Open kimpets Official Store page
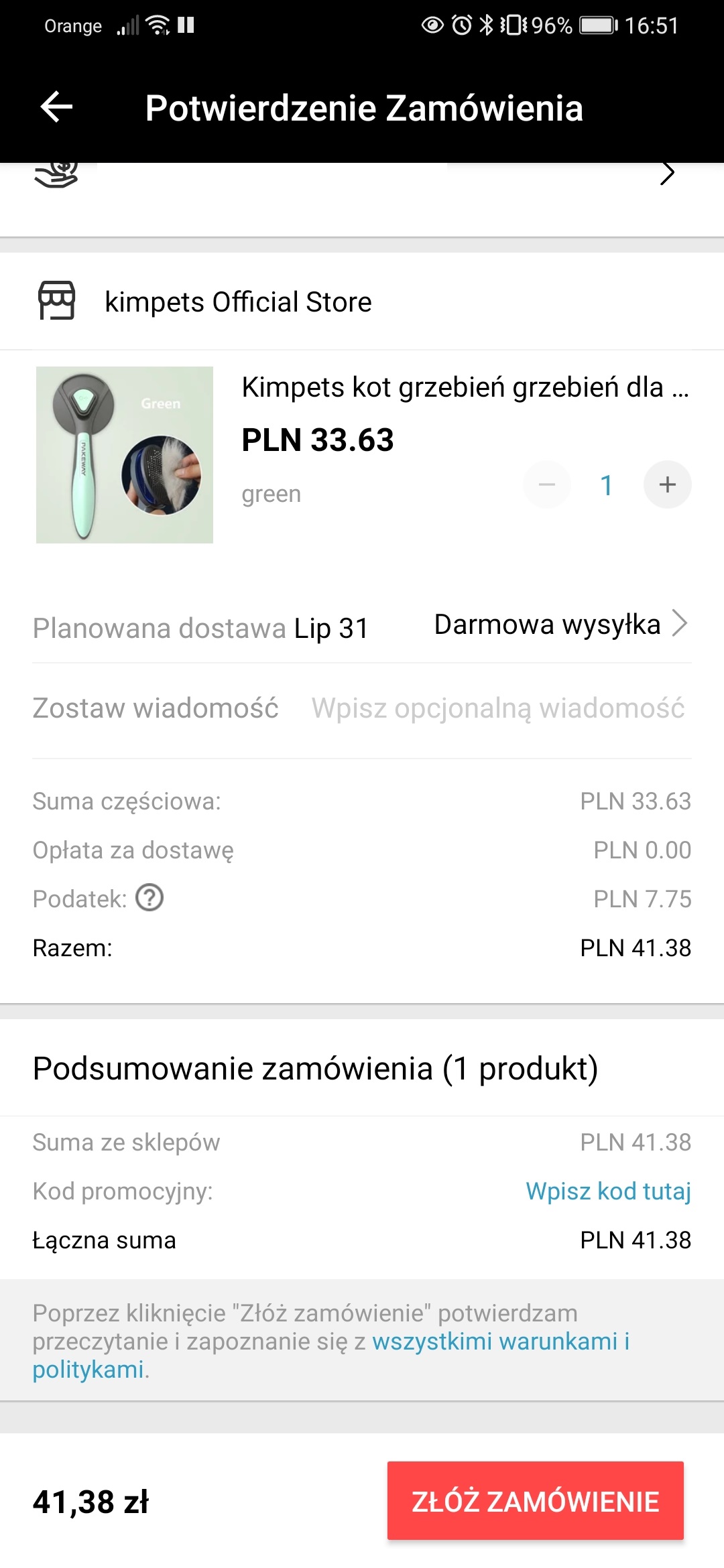724x1568 pixels. (238, 302)
